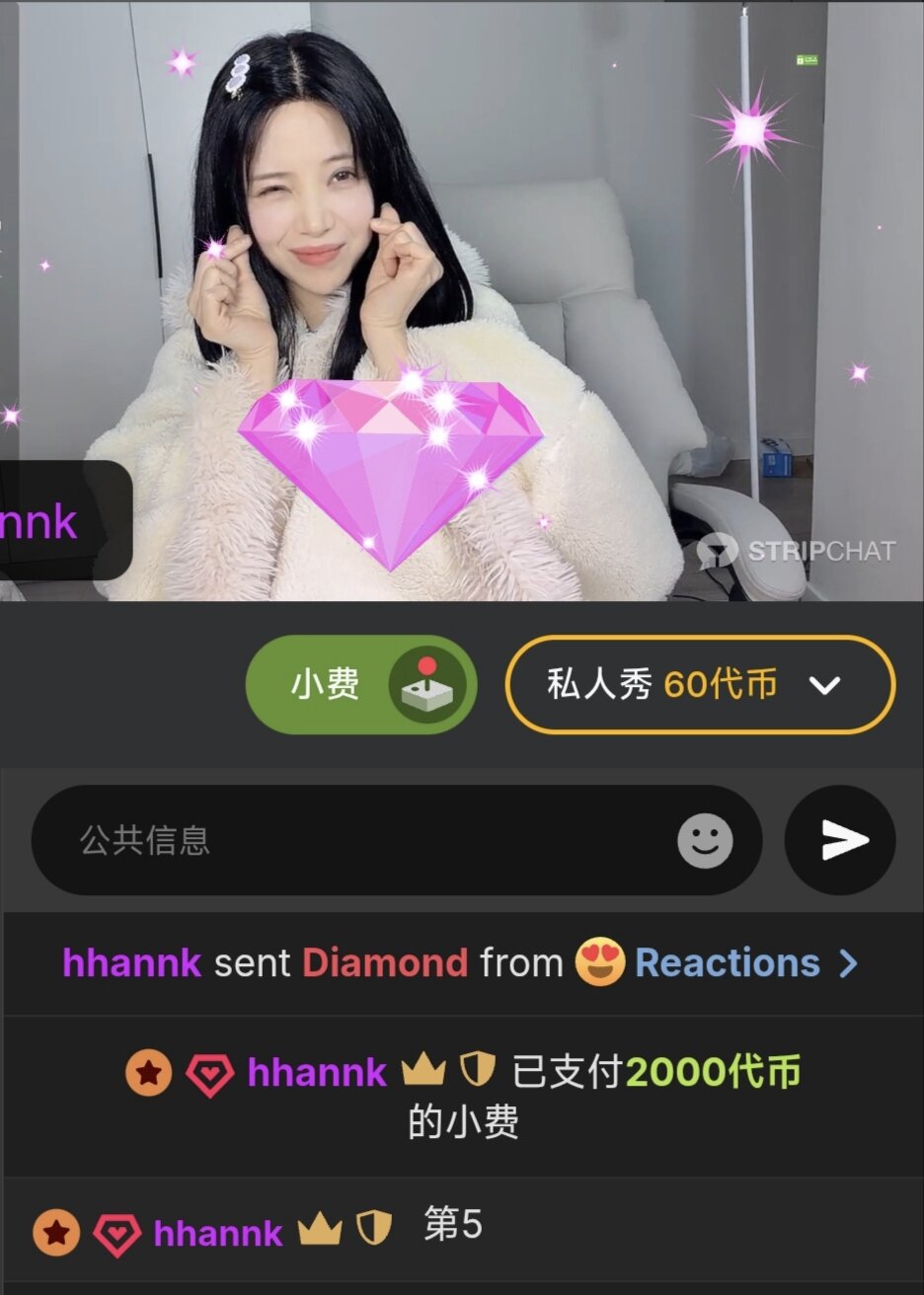This screenshot has width=924, height=1295.
Task: Tap hhannk's username beside 第5 message
Action: tap(218, 1233)
